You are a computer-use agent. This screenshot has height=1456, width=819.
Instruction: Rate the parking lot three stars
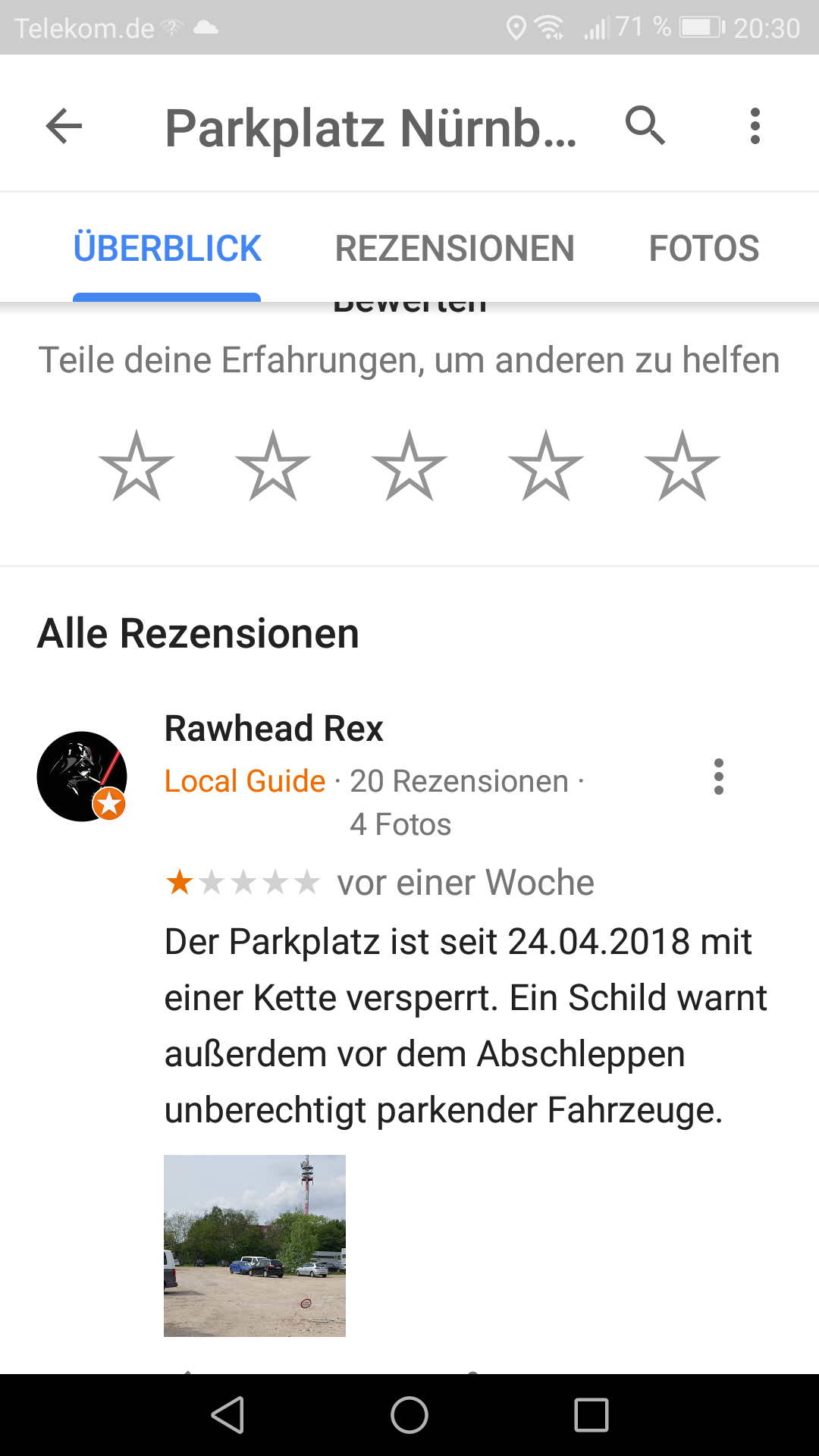click(x=409, y=466)
